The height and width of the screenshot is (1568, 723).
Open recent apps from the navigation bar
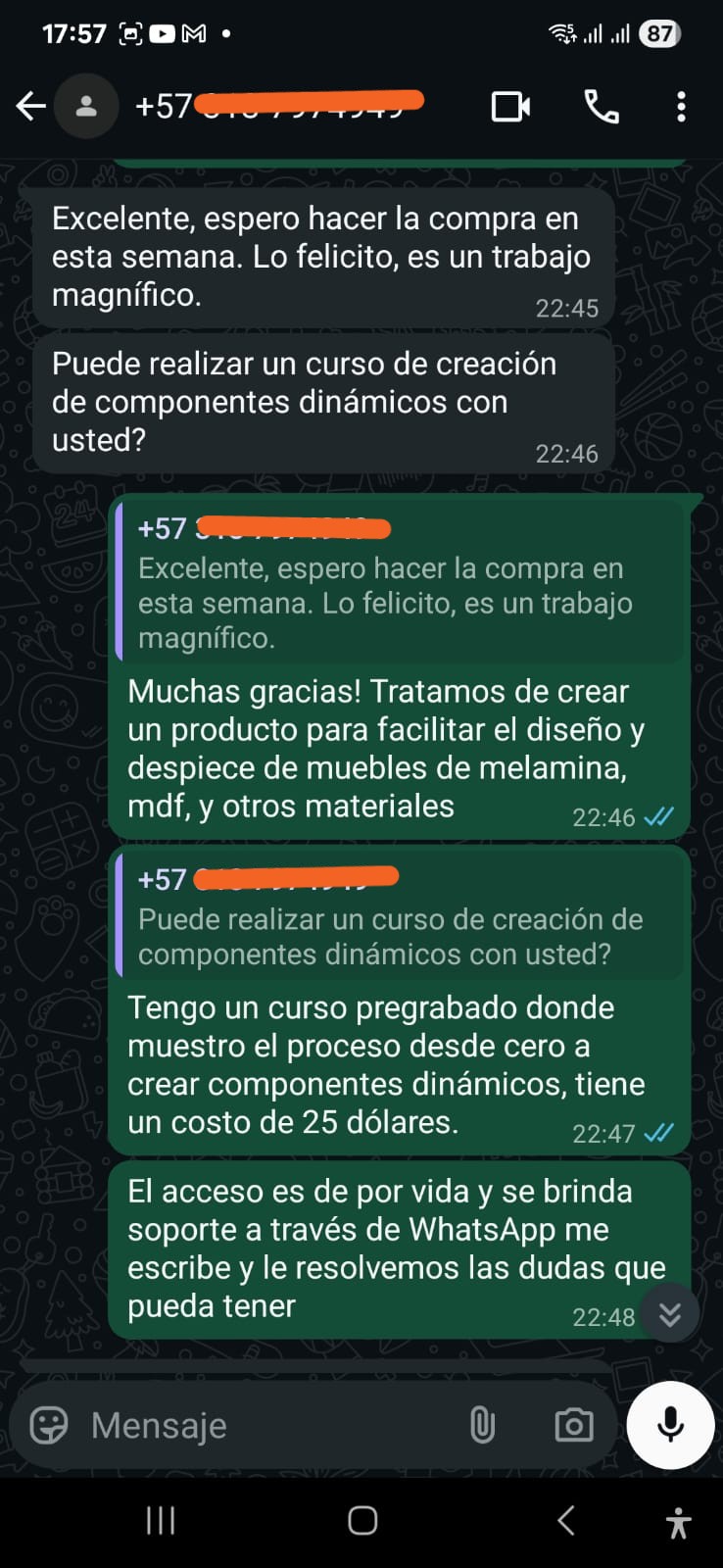(159, 1521)
